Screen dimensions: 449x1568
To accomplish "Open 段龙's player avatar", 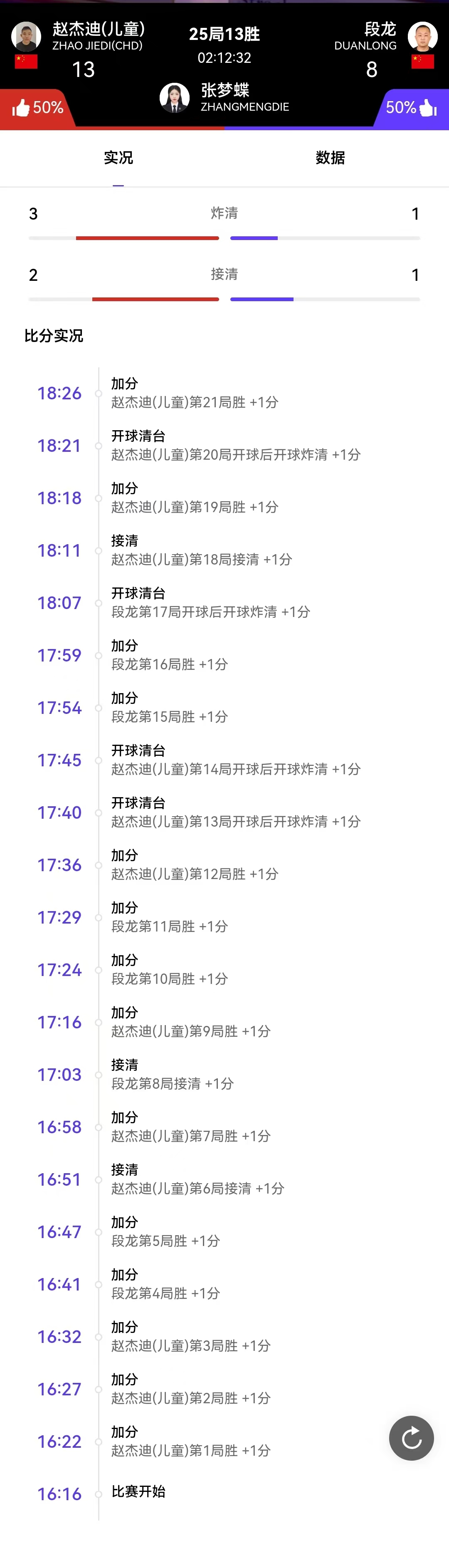I will pos(422,37).
